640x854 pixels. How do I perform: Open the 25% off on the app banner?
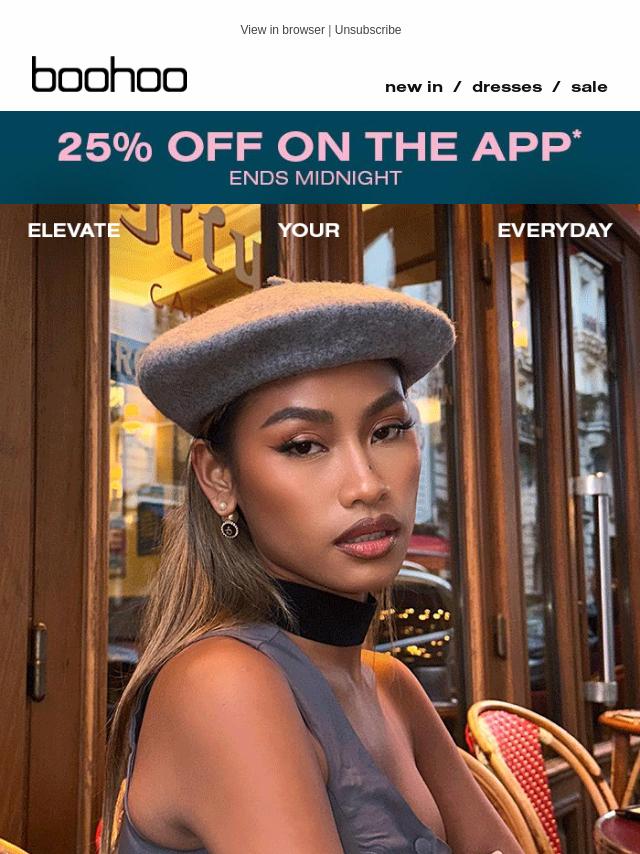pos(320,158)
